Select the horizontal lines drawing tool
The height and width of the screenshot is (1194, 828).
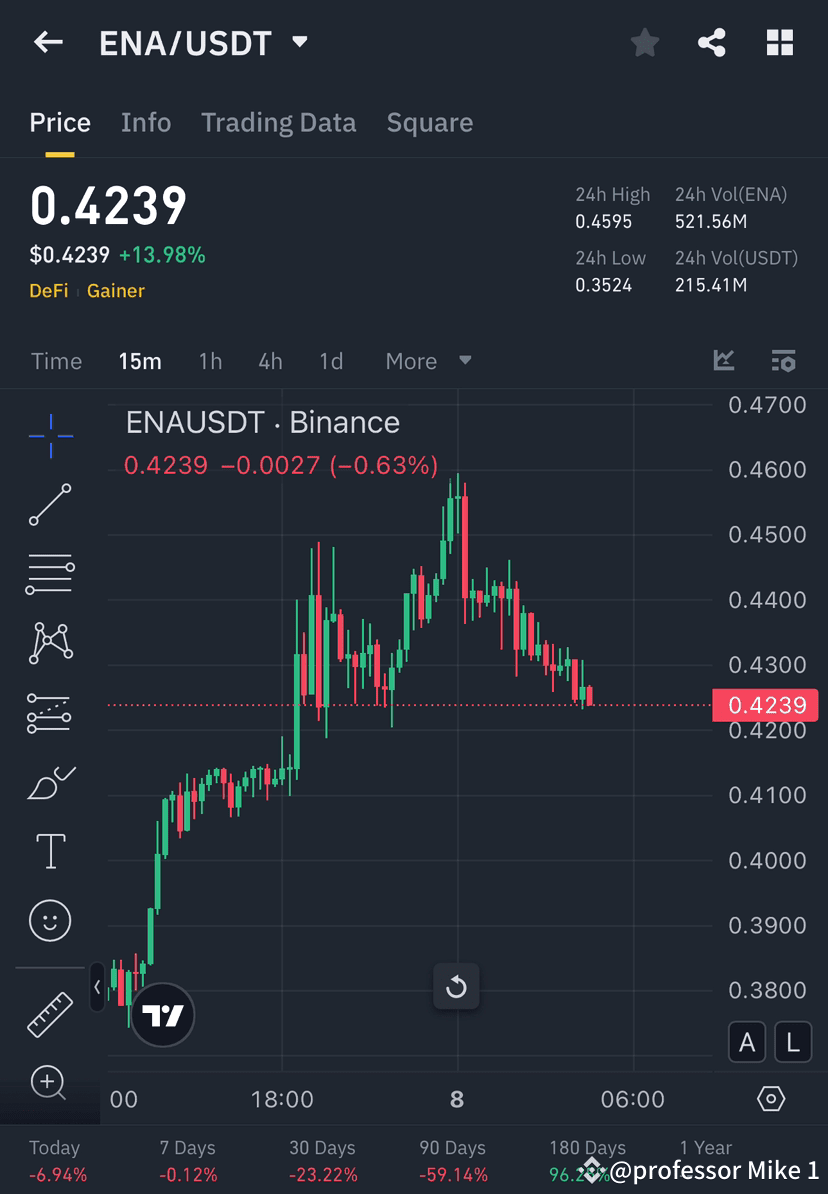tap(50, 573)
